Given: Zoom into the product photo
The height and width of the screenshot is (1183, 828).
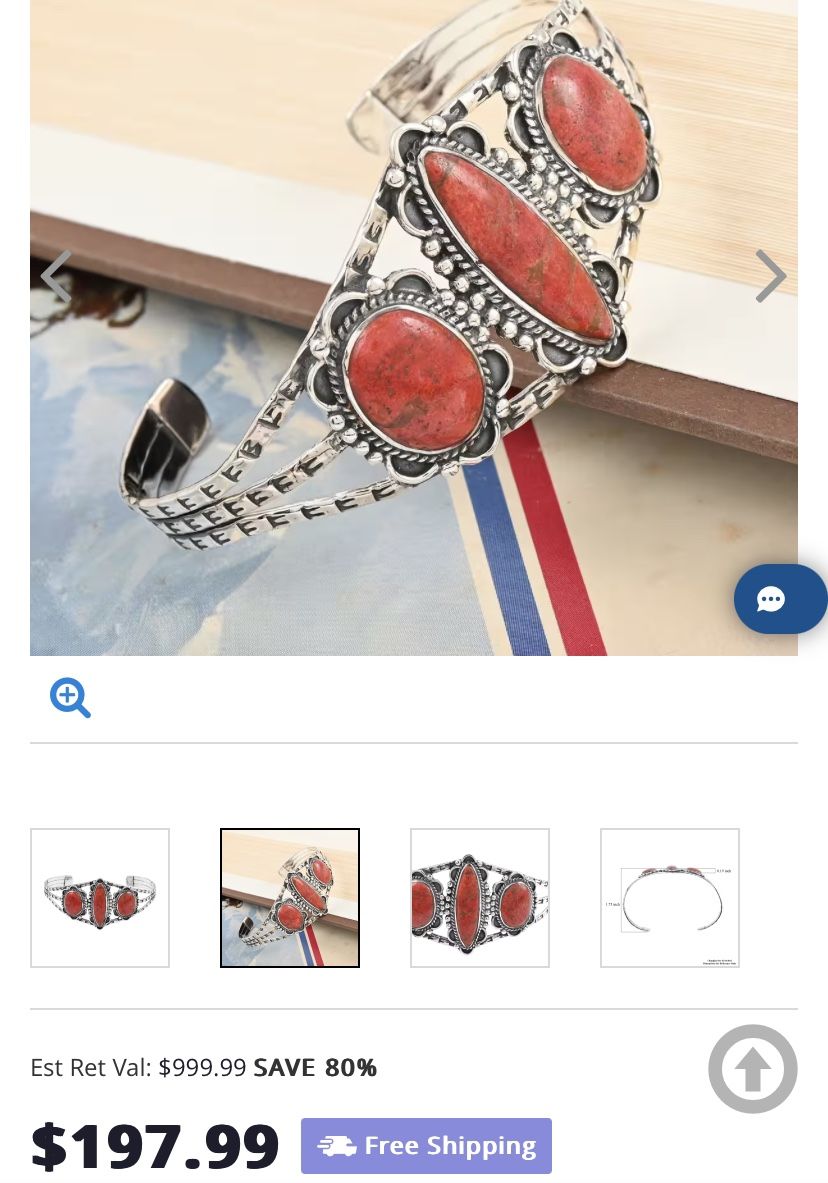Looking at the screenshot, I should coord(70,698).
